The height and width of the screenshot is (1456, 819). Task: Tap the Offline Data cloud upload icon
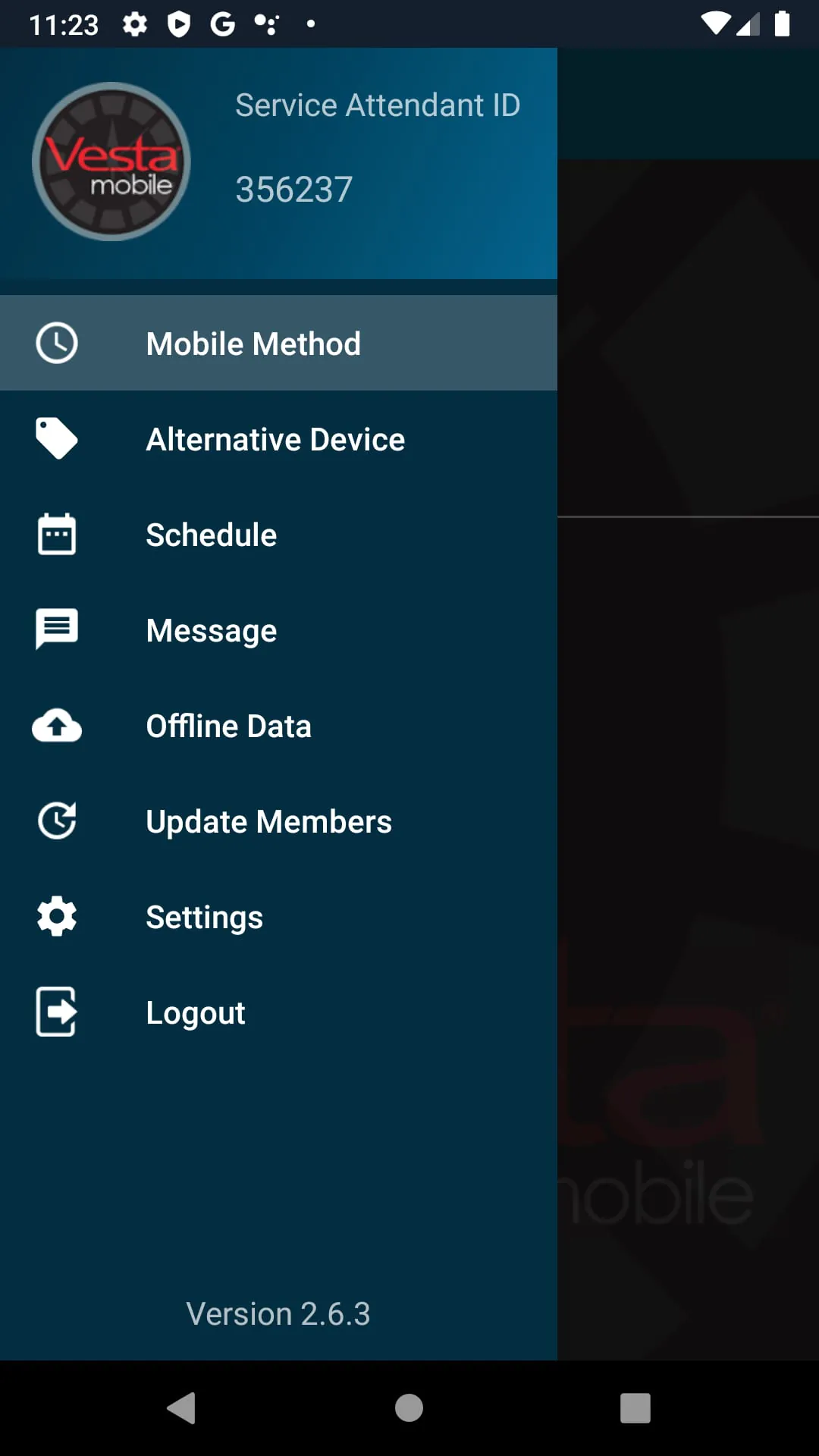55,725
